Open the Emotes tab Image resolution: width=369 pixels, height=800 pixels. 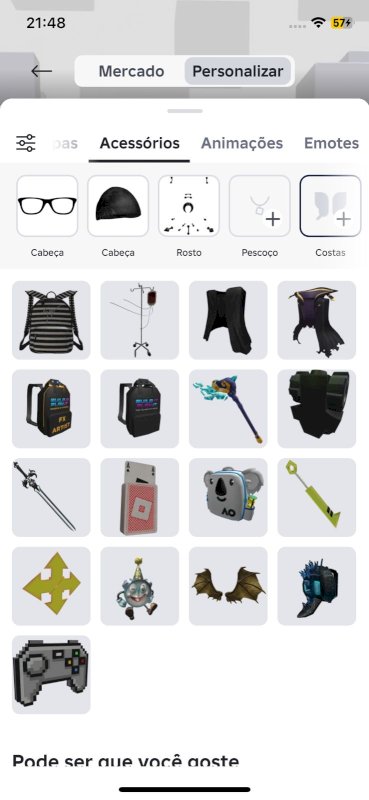point(331,143)
